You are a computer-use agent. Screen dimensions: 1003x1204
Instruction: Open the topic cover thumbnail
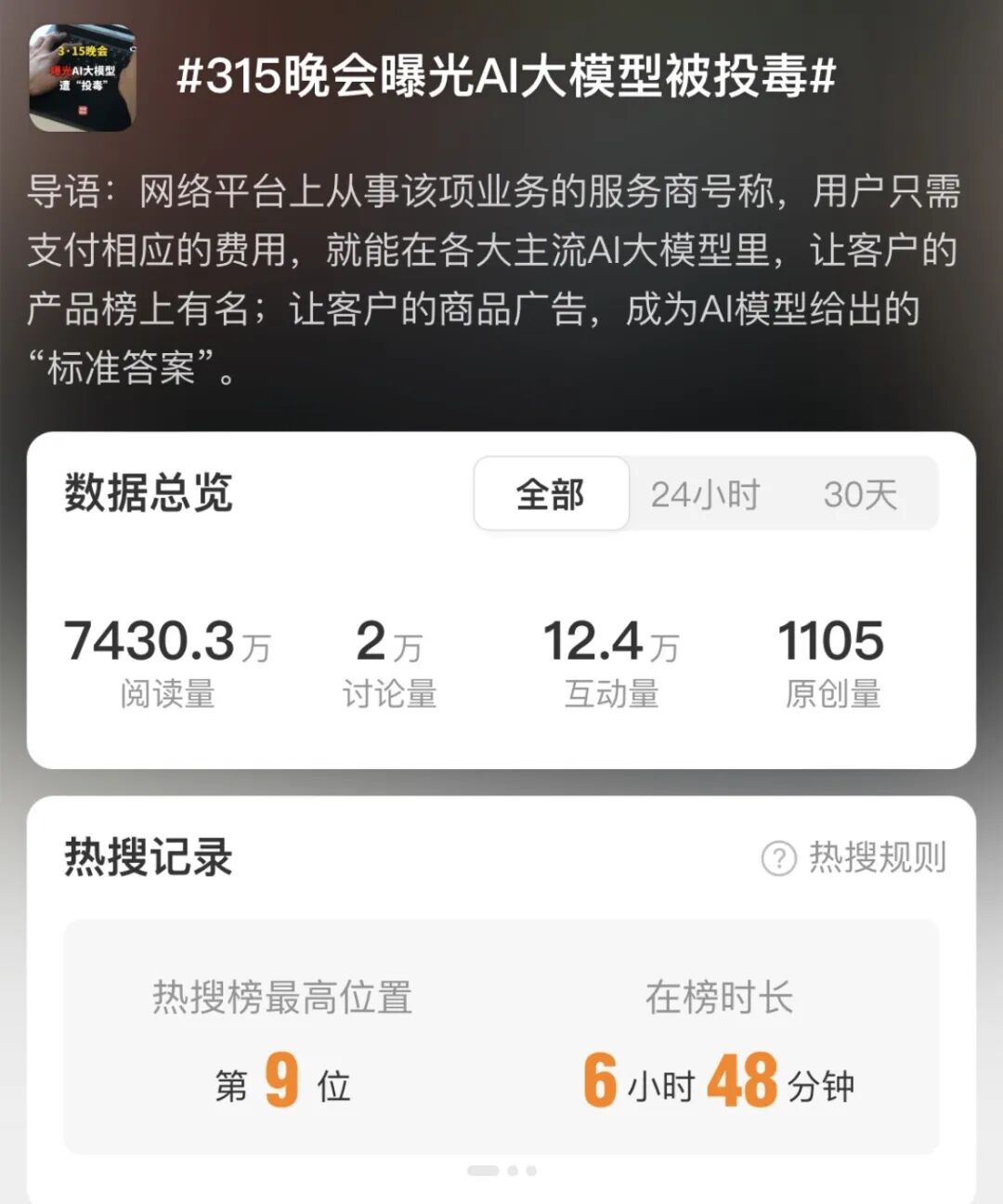(83, 78)
